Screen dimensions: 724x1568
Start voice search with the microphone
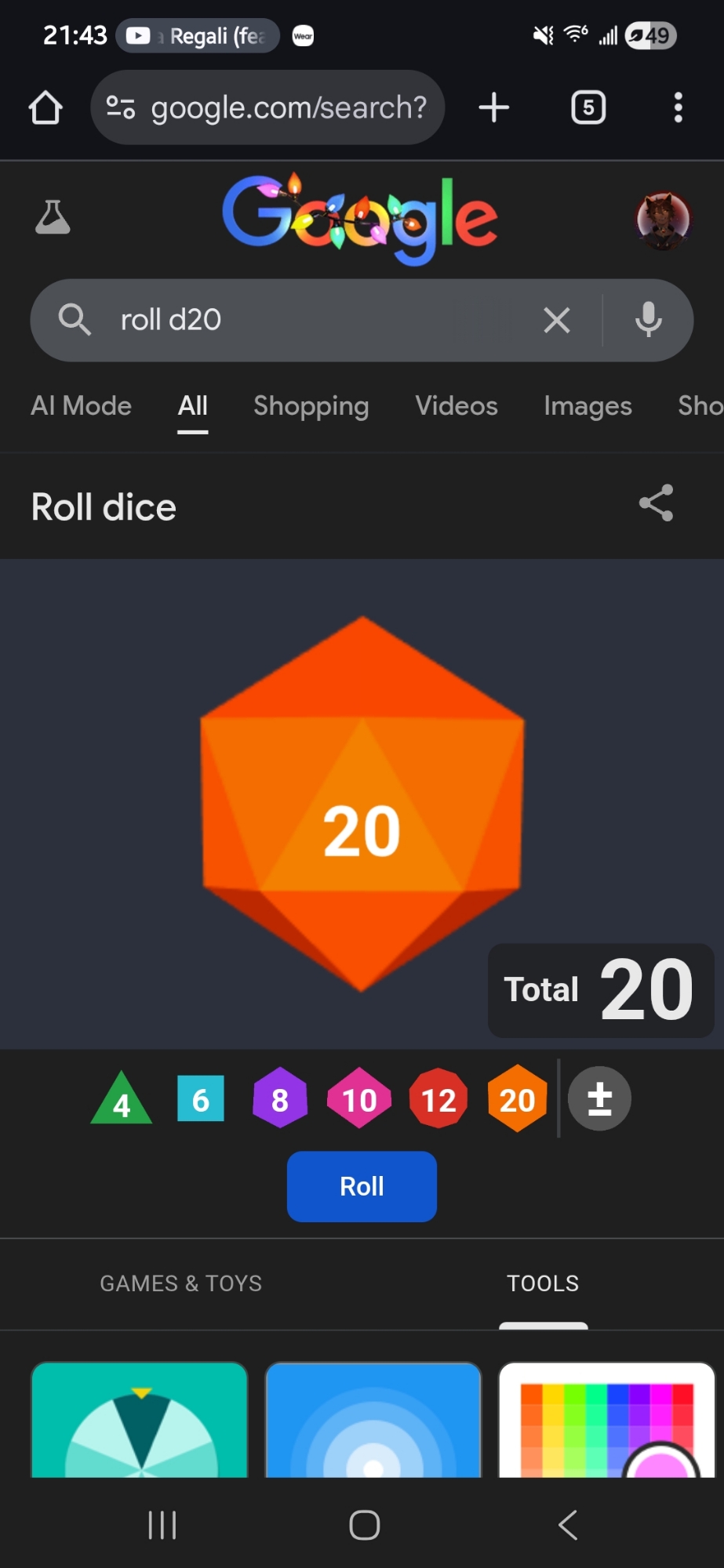coord(648,320)
